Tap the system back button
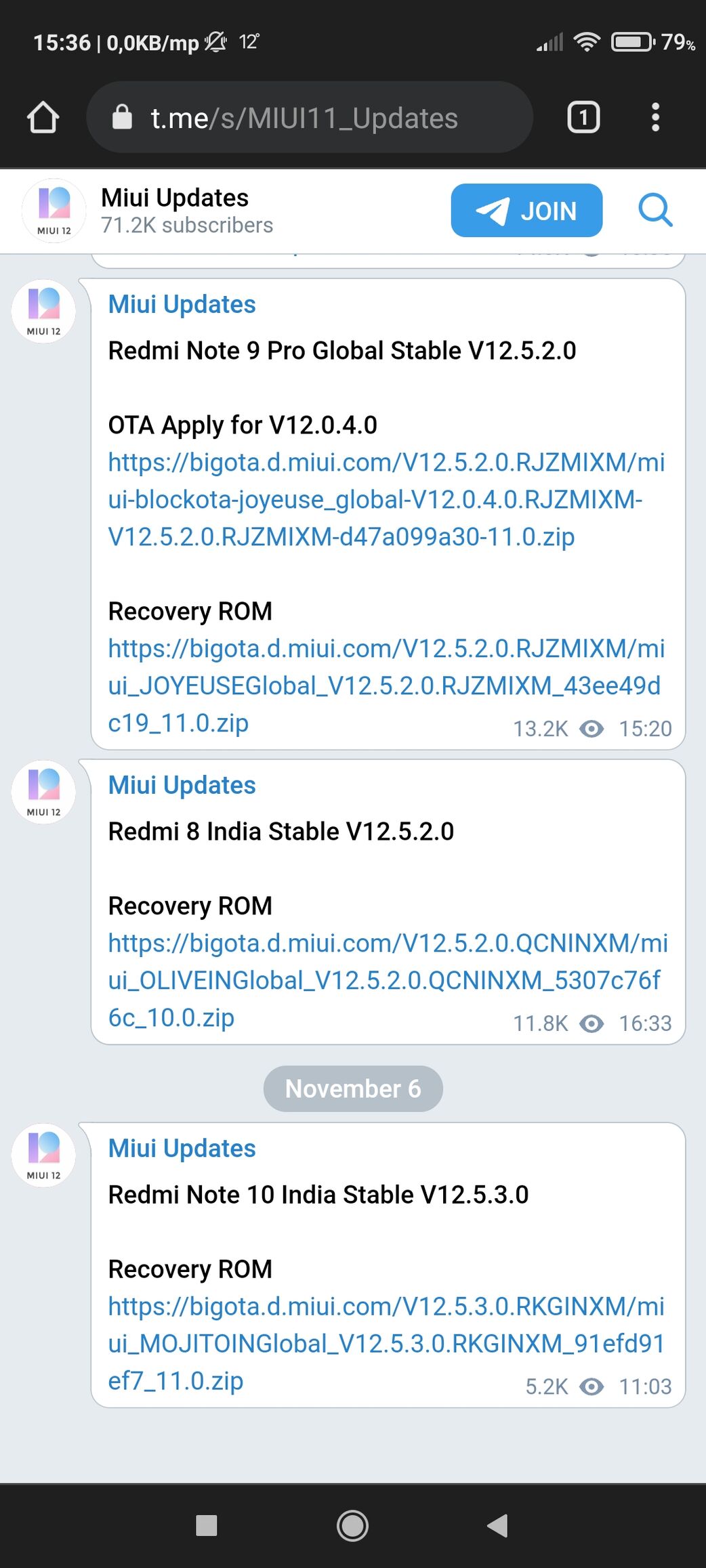This screenshot has width=706, height=1568. pos(497,1525)
